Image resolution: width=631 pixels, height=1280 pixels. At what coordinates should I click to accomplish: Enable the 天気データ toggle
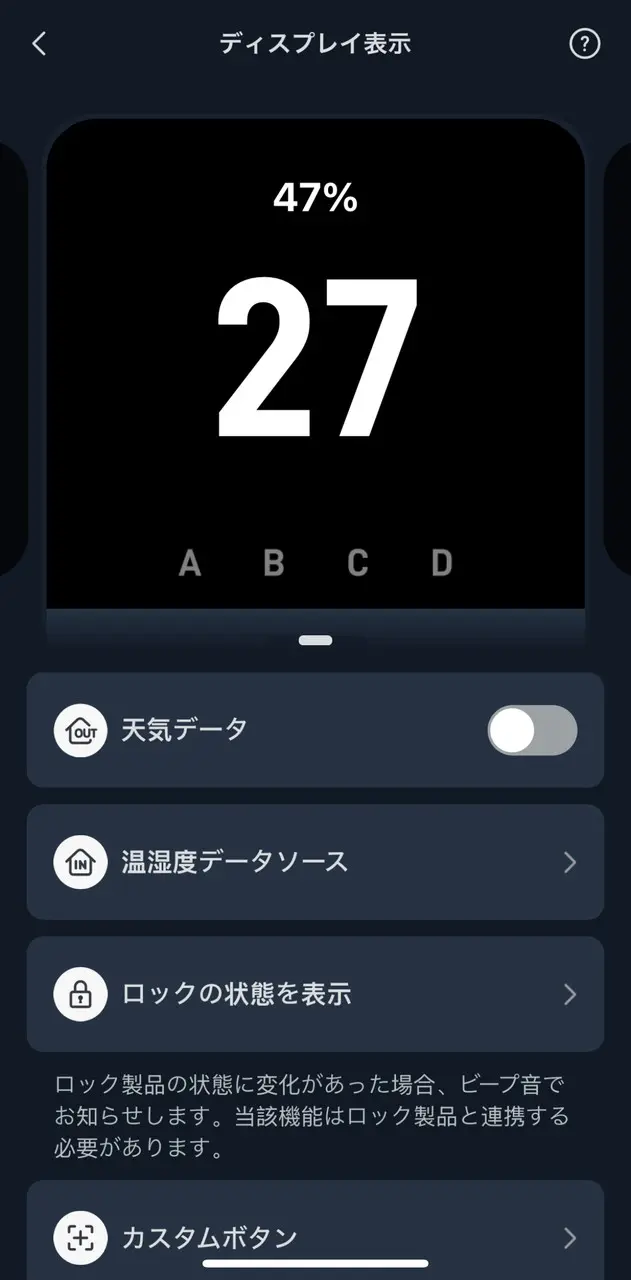(x=532, y=730)
